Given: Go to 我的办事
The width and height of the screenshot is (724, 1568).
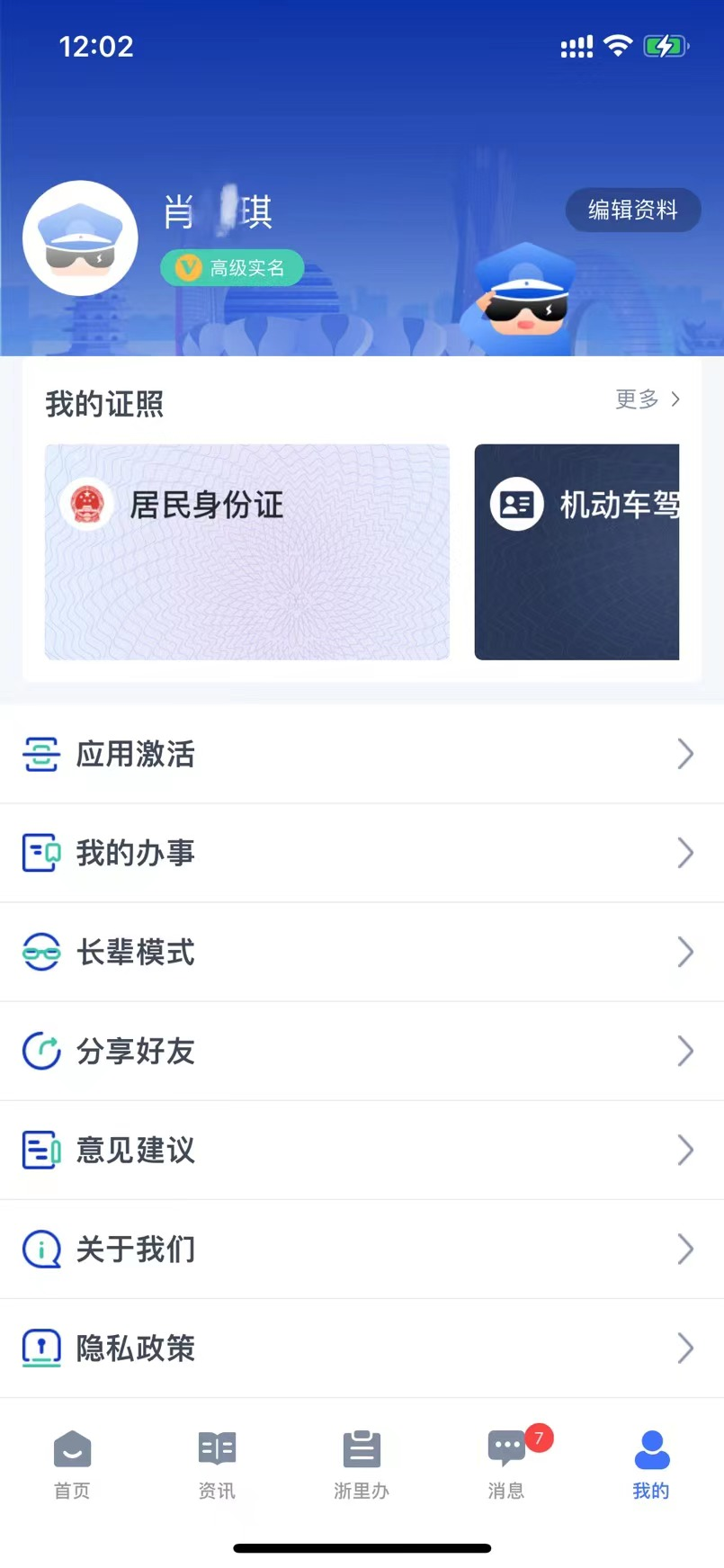Looking at the screenshot, I should (x=362, y=853).
